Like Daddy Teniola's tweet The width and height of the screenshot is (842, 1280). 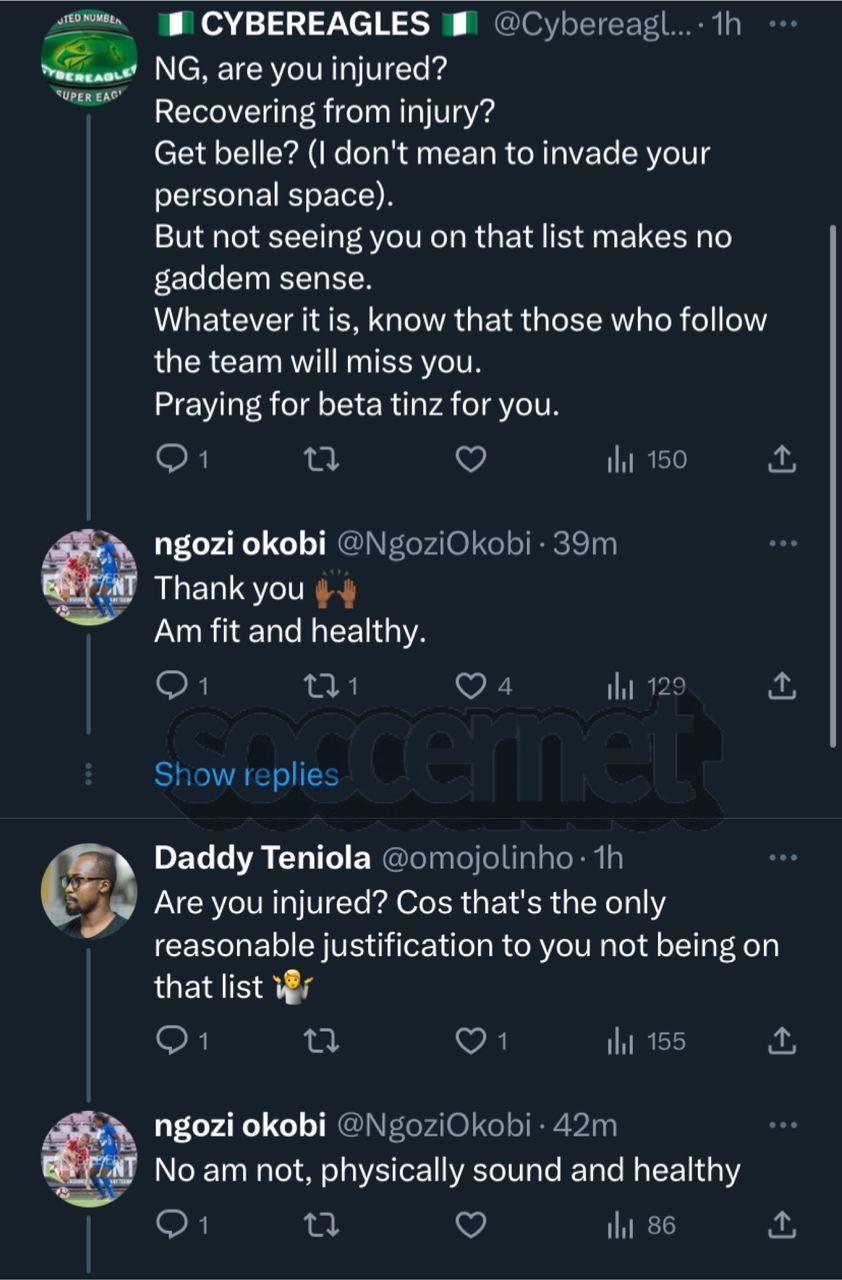470,1041
